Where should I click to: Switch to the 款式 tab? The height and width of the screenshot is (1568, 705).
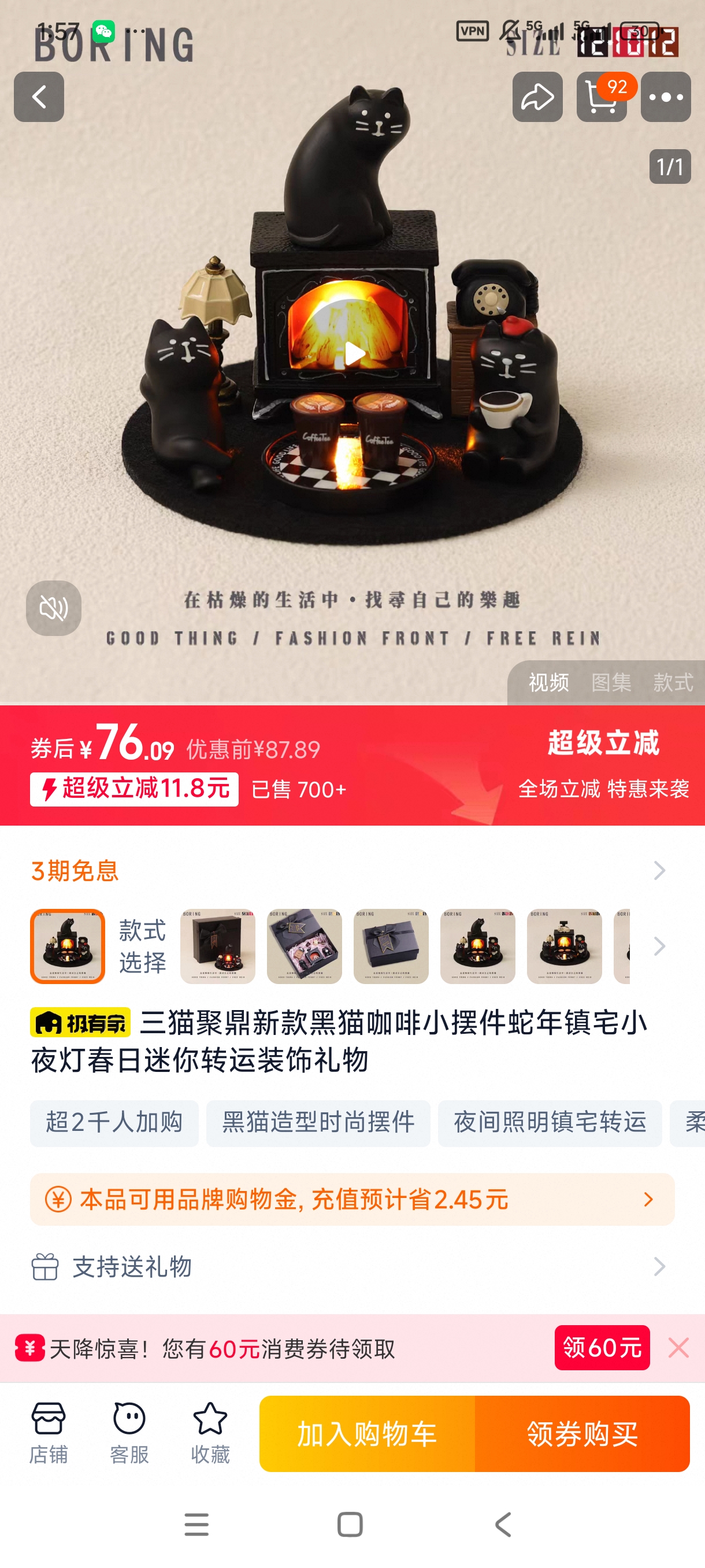point(673,682)
